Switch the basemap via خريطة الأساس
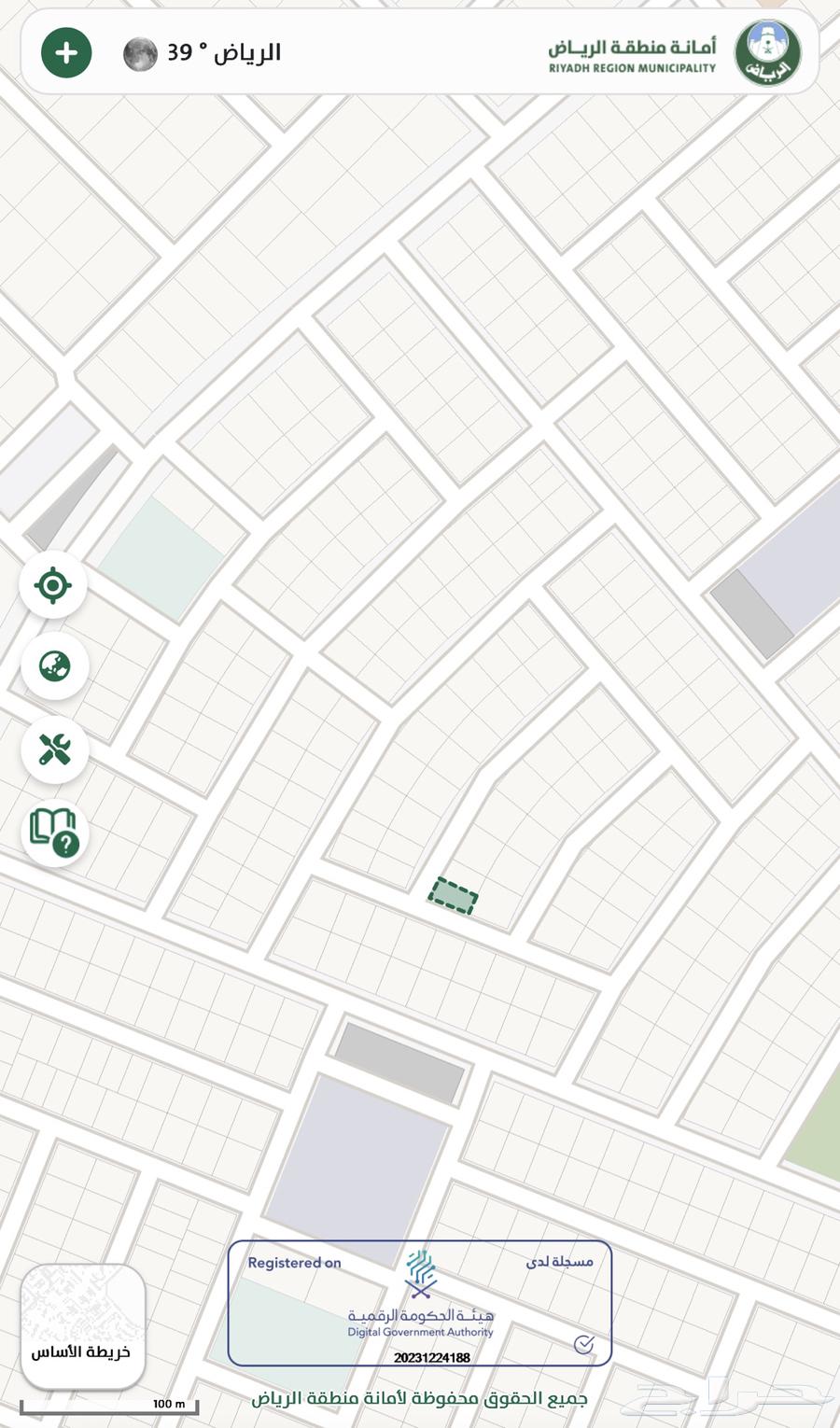 [x=82, y=1325]
